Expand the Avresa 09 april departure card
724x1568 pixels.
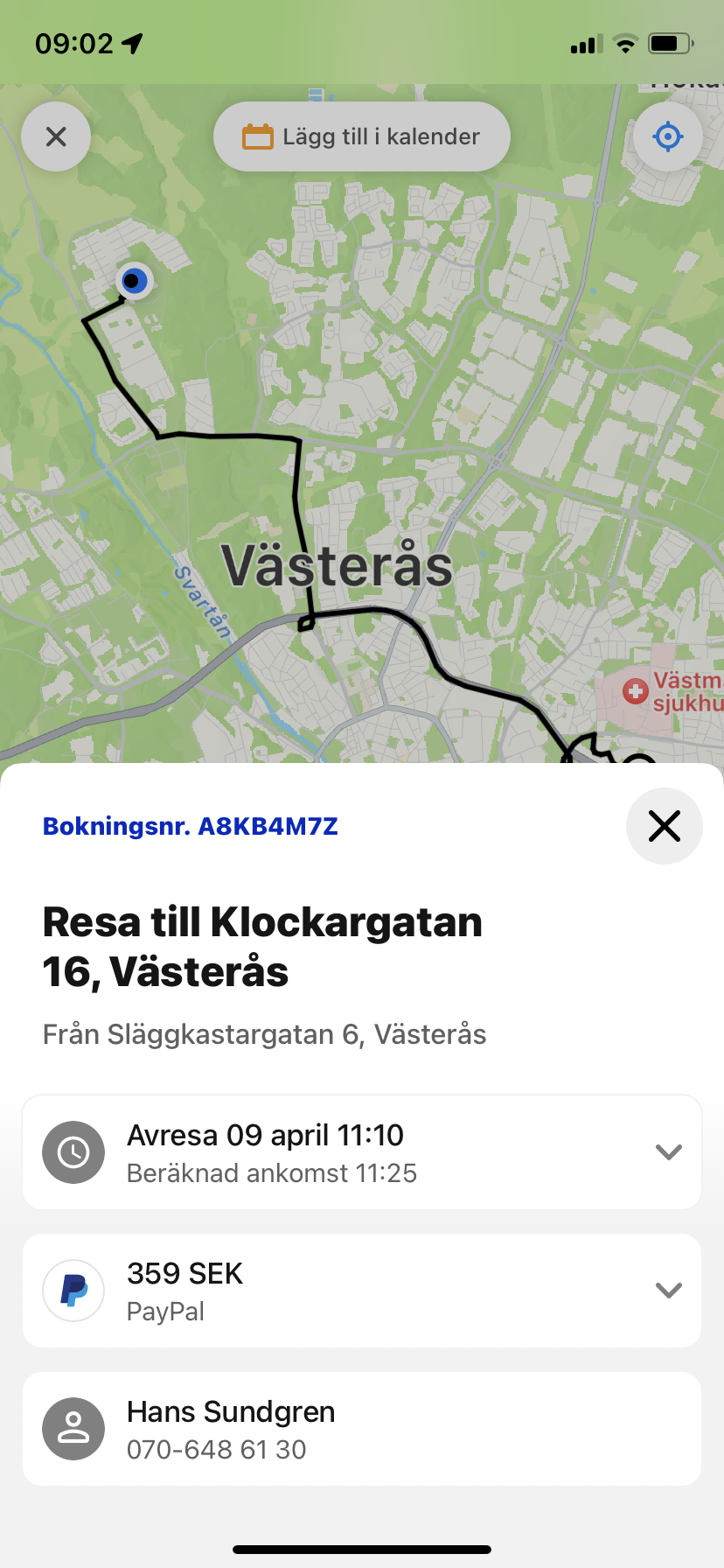(x=362, y=1152)
